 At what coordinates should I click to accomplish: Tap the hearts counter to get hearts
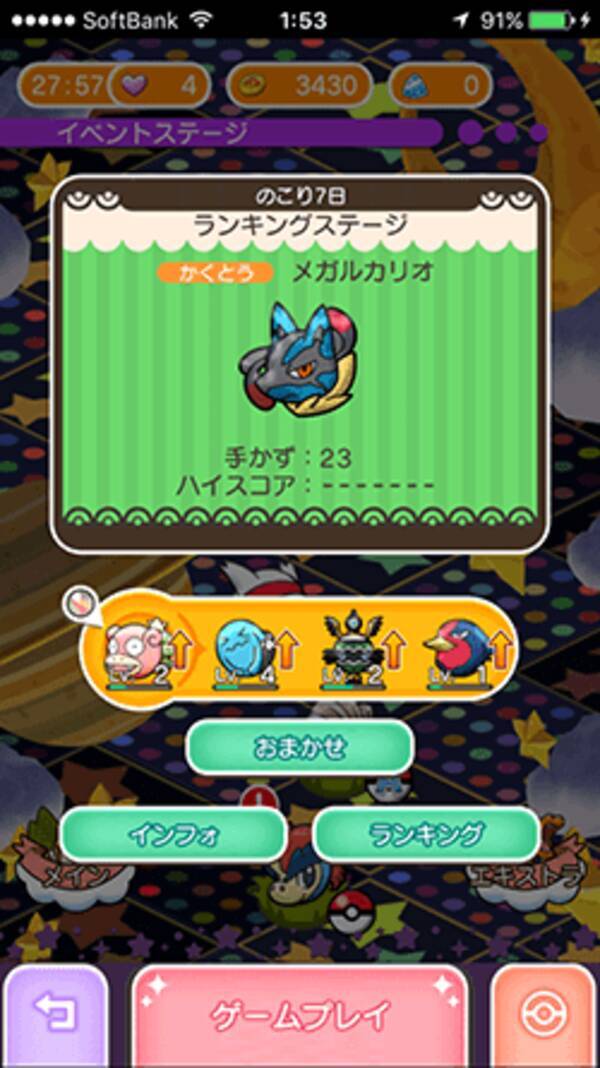coord(160,86)
